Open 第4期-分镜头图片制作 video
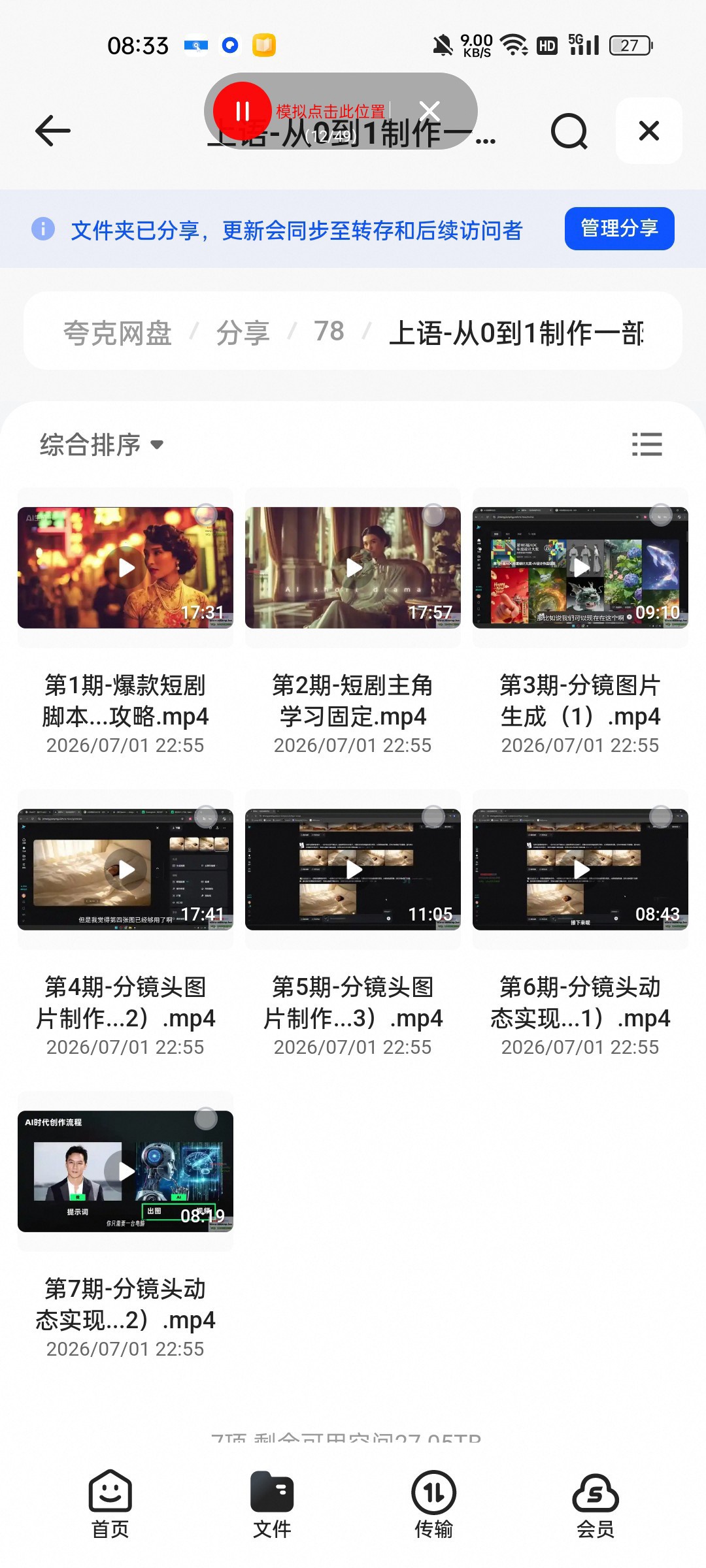Image resolution: width=706 pixels, height=1568 pixels. tap(126, 870)
